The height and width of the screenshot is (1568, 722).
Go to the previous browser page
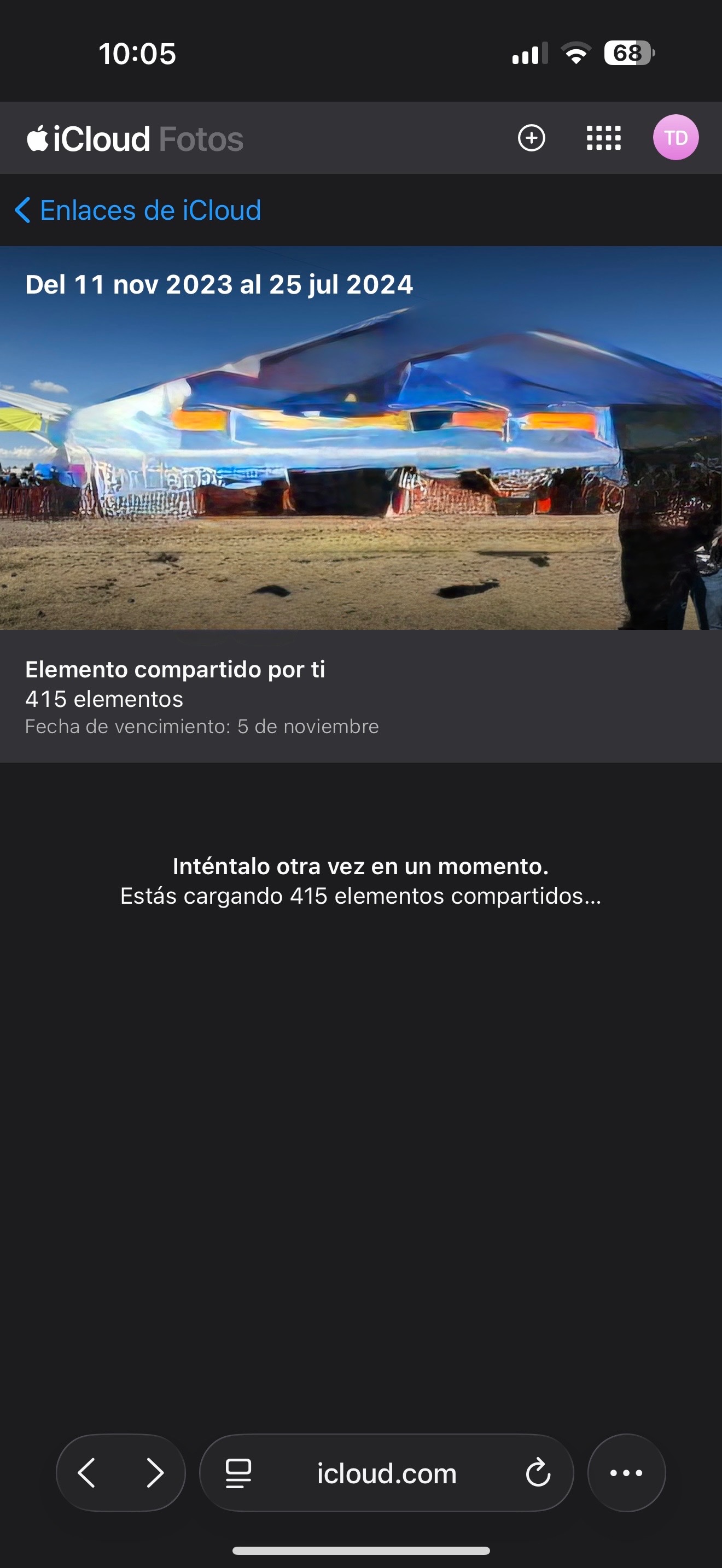[x=87, y=1473]
